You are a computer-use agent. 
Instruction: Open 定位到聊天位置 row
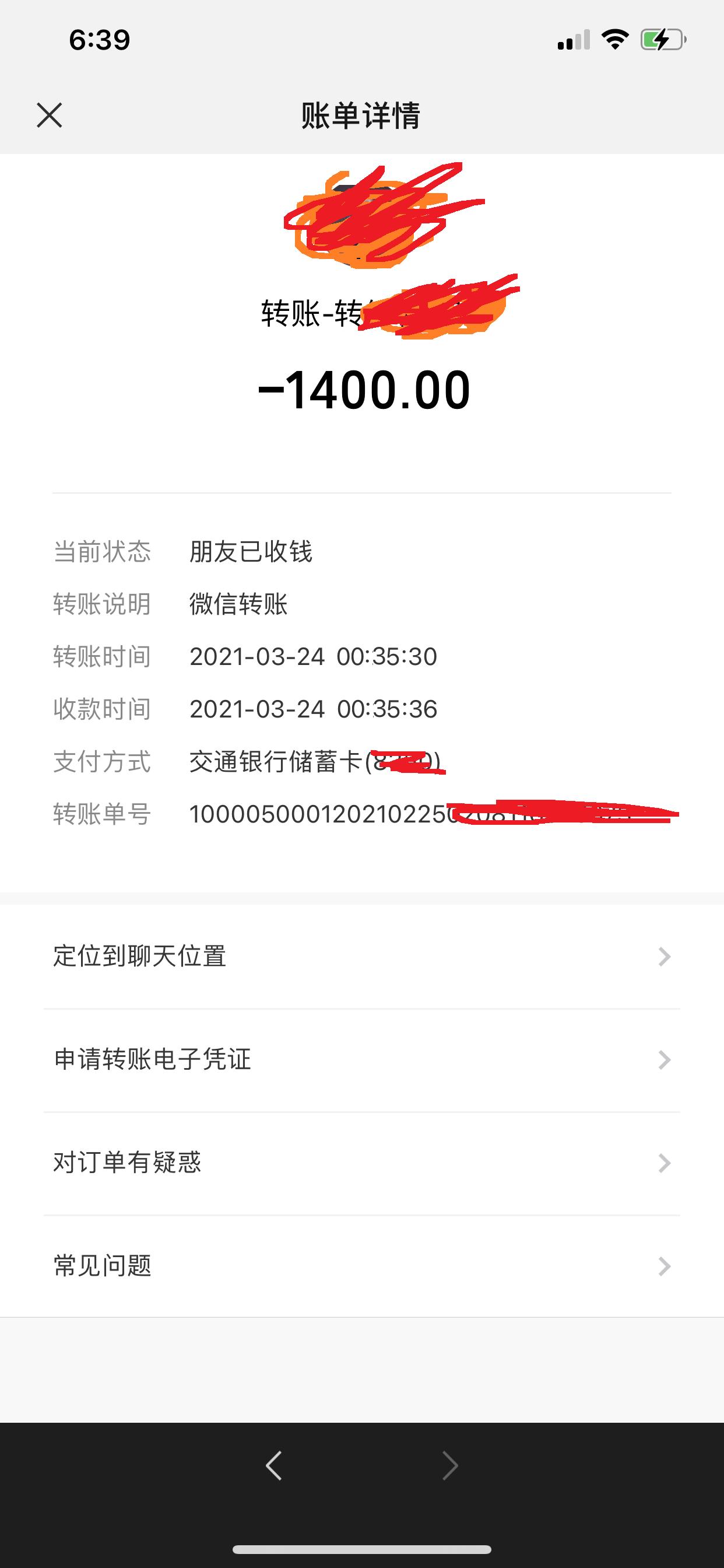pos(361,956)
